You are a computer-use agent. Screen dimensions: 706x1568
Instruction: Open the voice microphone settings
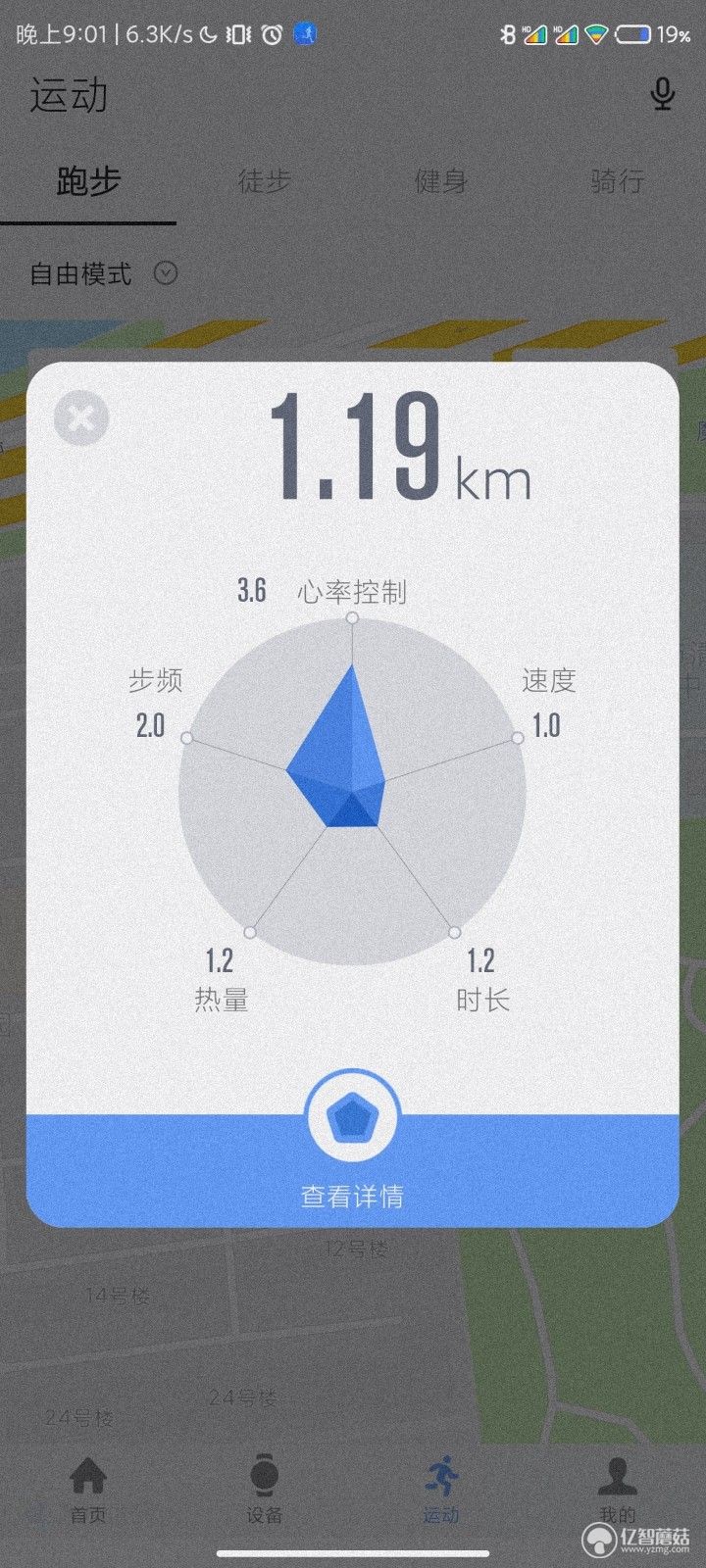click(x=663, y=94)
